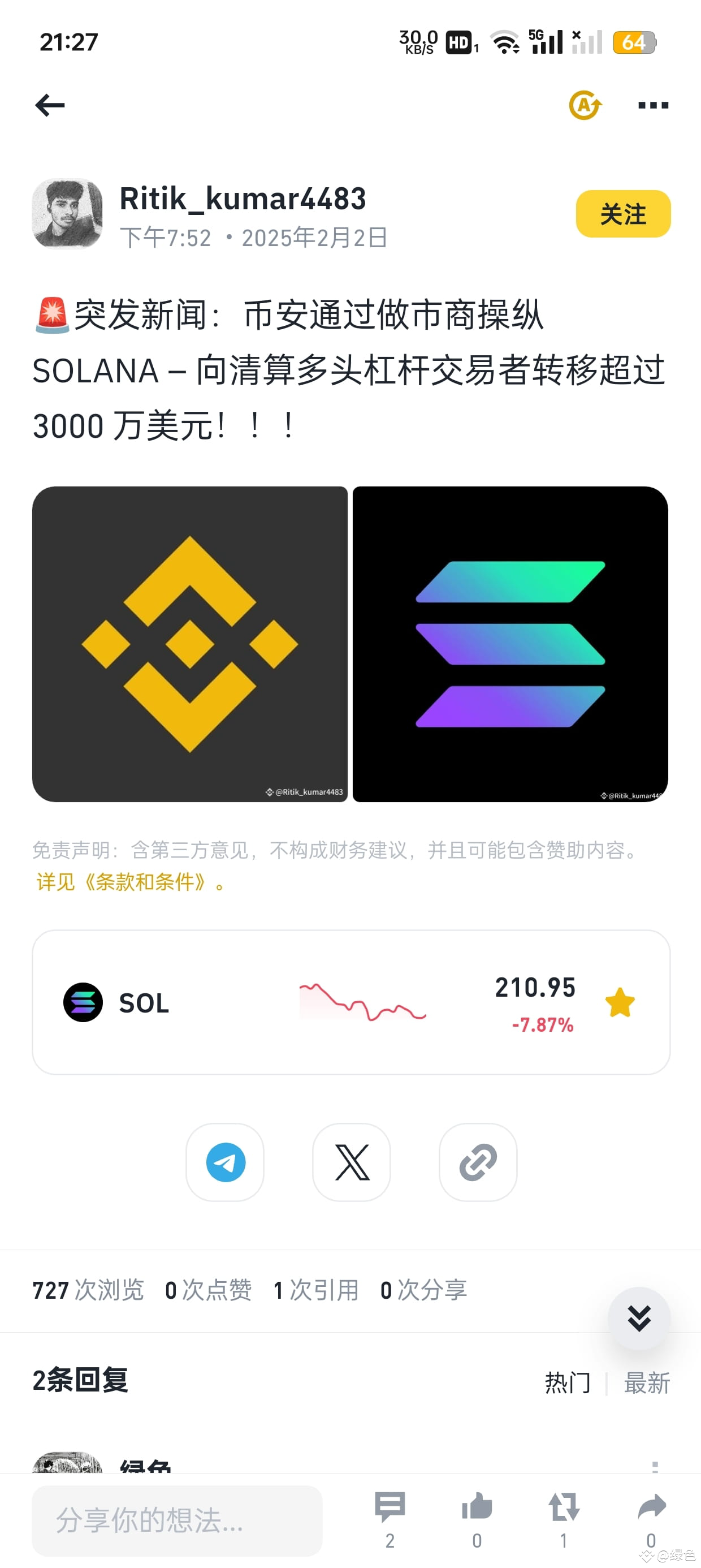Tap the comment field 分享你的想法
701x1568 pixels.
click(176, 1522)
